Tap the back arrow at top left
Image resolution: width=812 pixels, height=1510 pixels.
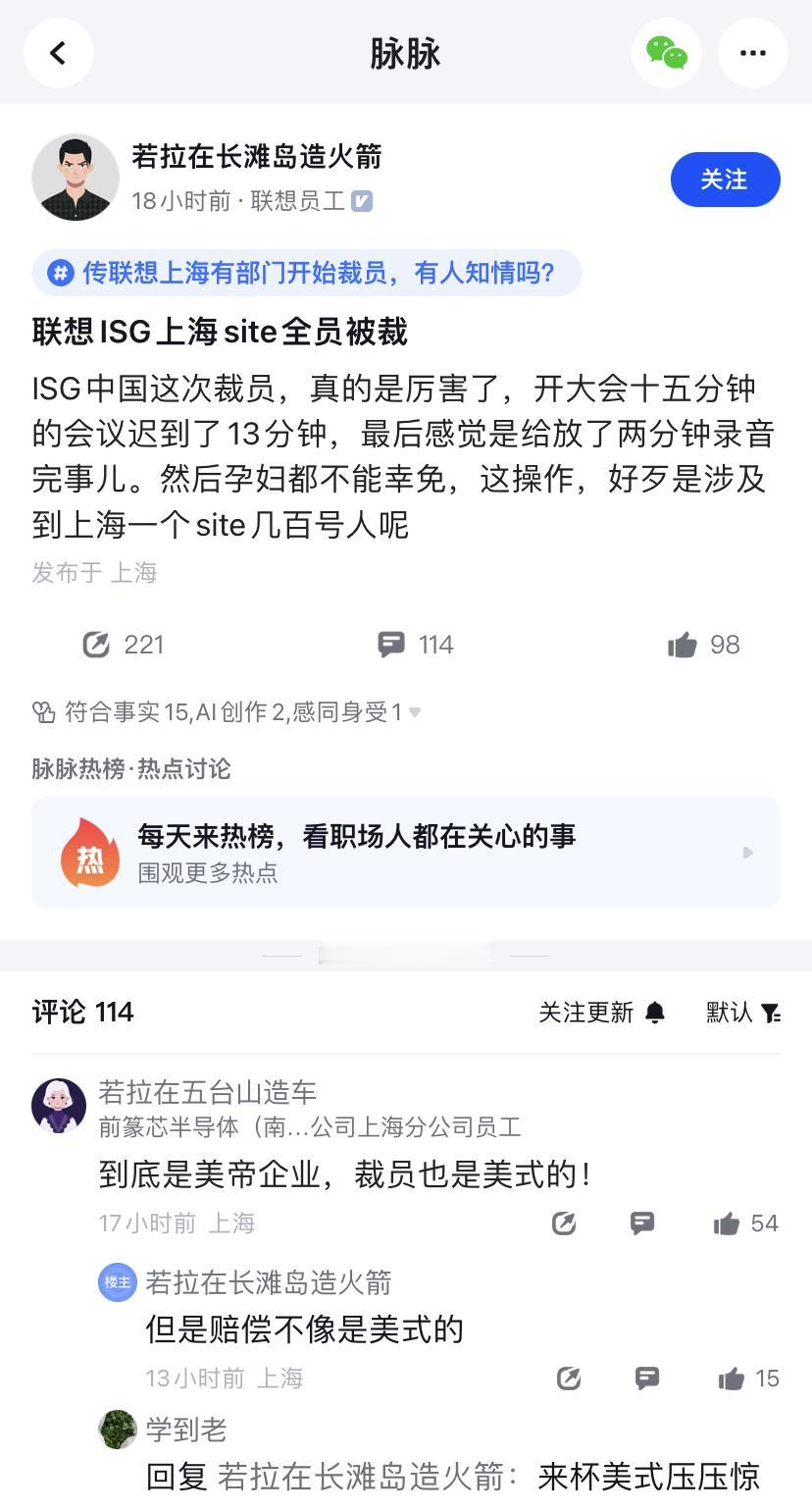58,53
